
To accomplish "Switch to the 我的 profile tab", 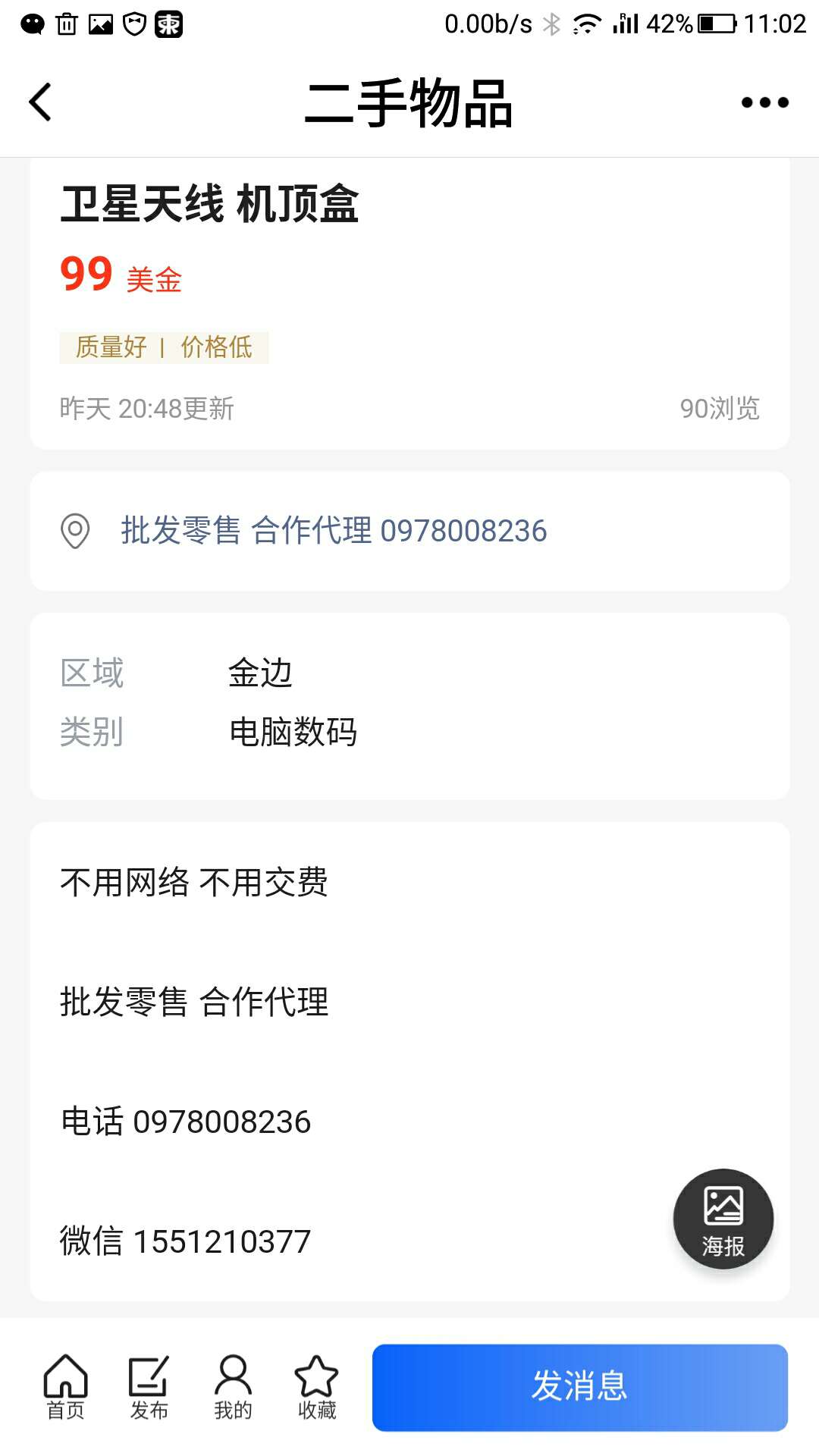I will 233,1386.
